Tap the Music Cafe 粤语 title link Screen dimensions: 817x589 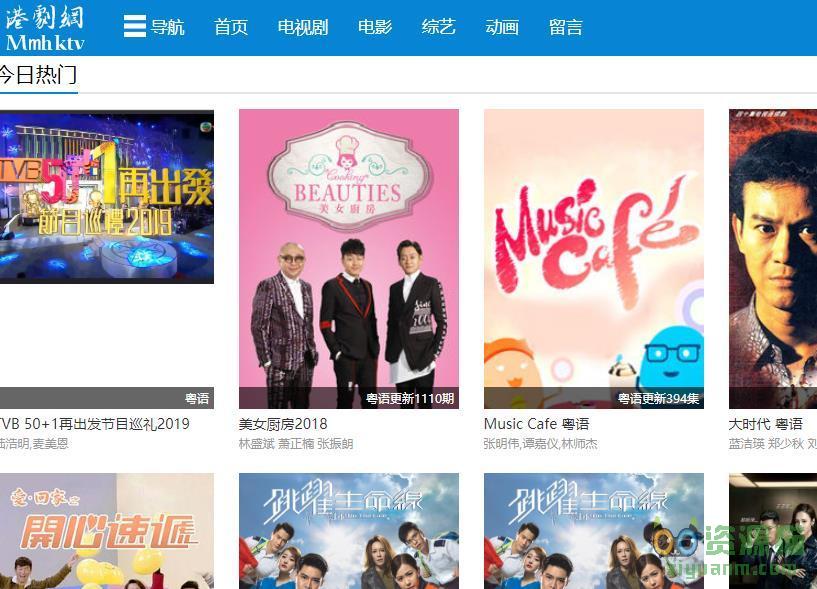point(536,424)
